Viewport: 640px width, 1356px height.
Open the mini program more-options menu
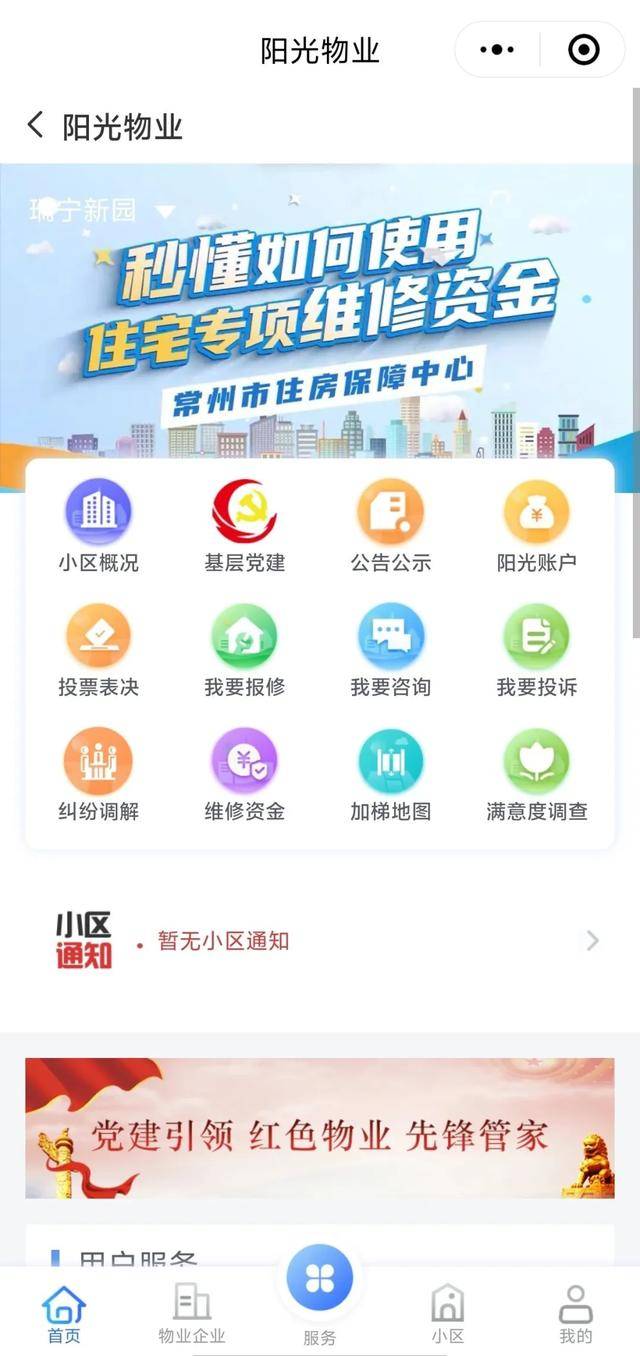(497, 49)
